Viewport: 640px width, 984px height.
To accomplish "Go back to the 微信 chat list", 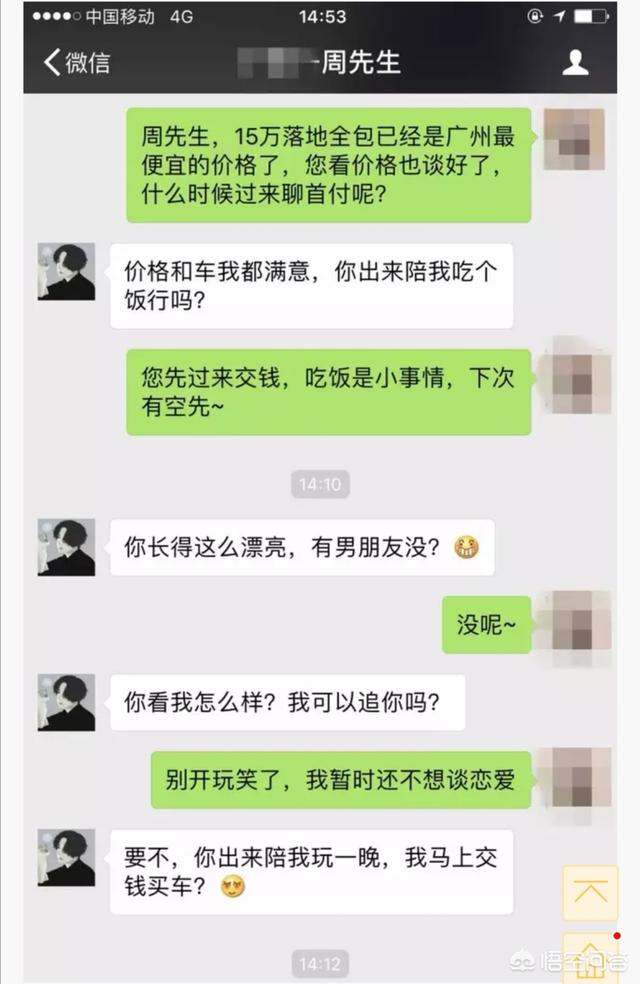I will (76, 62).
